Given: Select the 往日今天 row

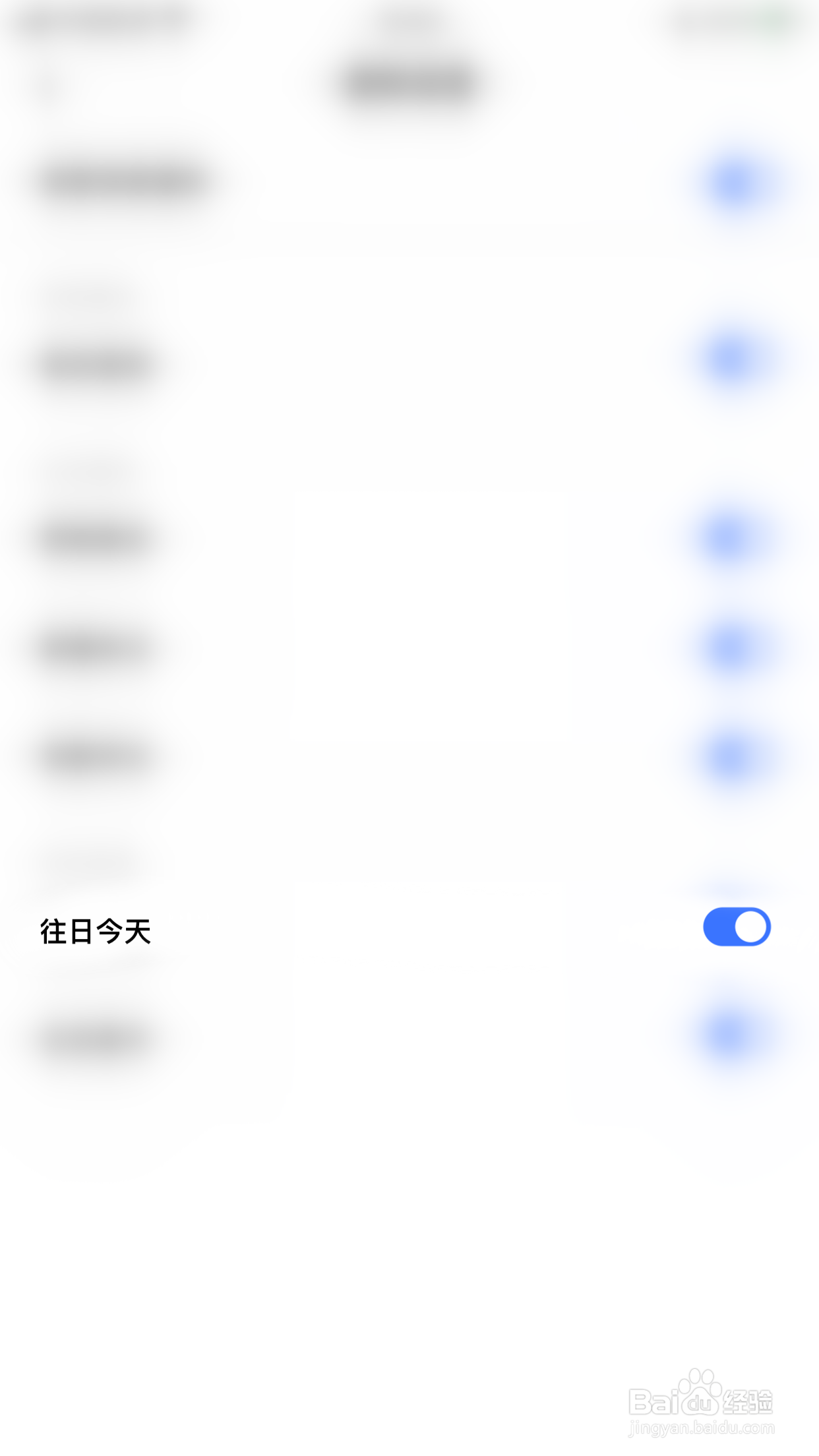Looking at the screenshot, I should pos(409,926).
